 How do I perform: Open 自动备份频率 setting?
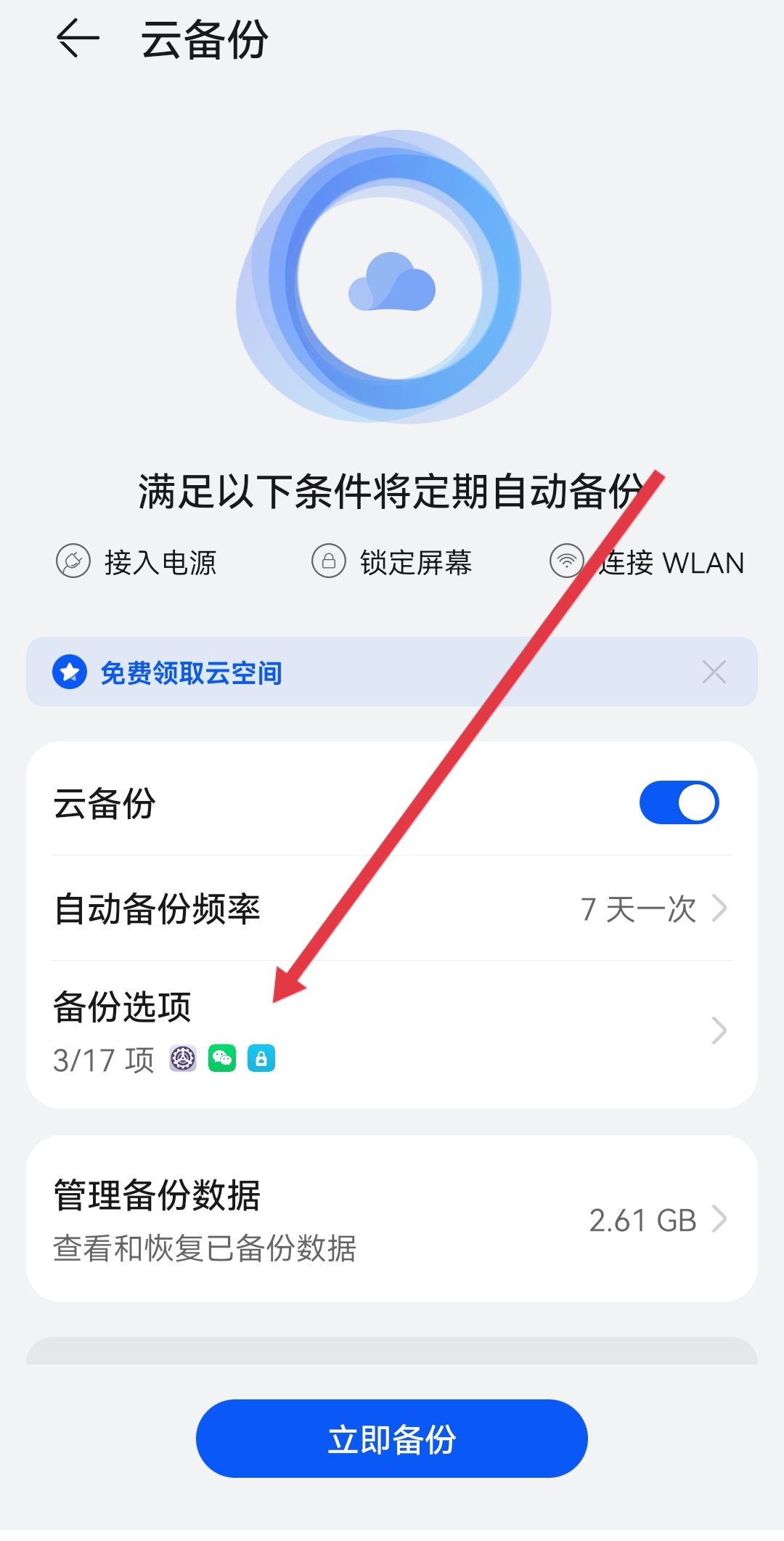(392, 908)
